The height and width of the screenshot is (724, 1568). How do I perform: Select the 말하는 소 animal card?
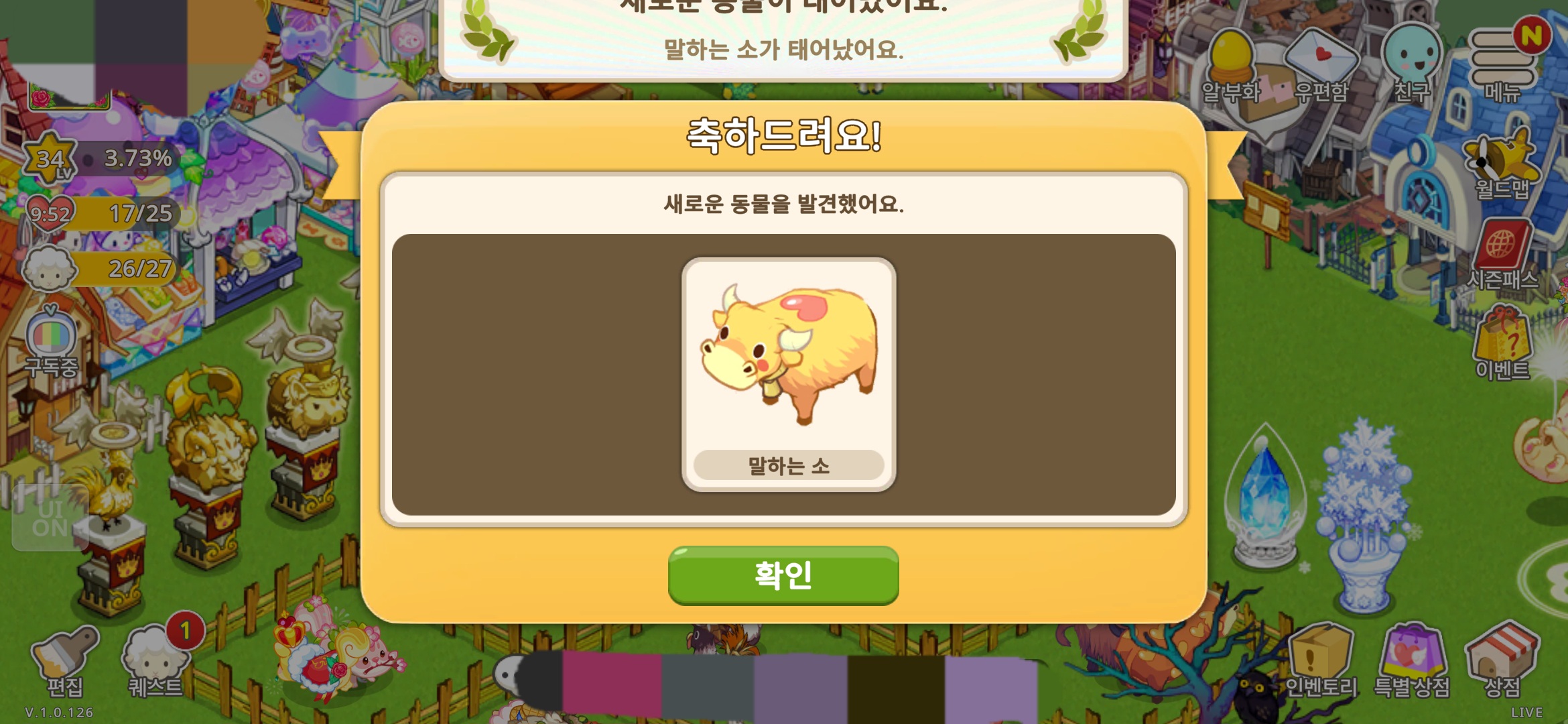(789, 374)
